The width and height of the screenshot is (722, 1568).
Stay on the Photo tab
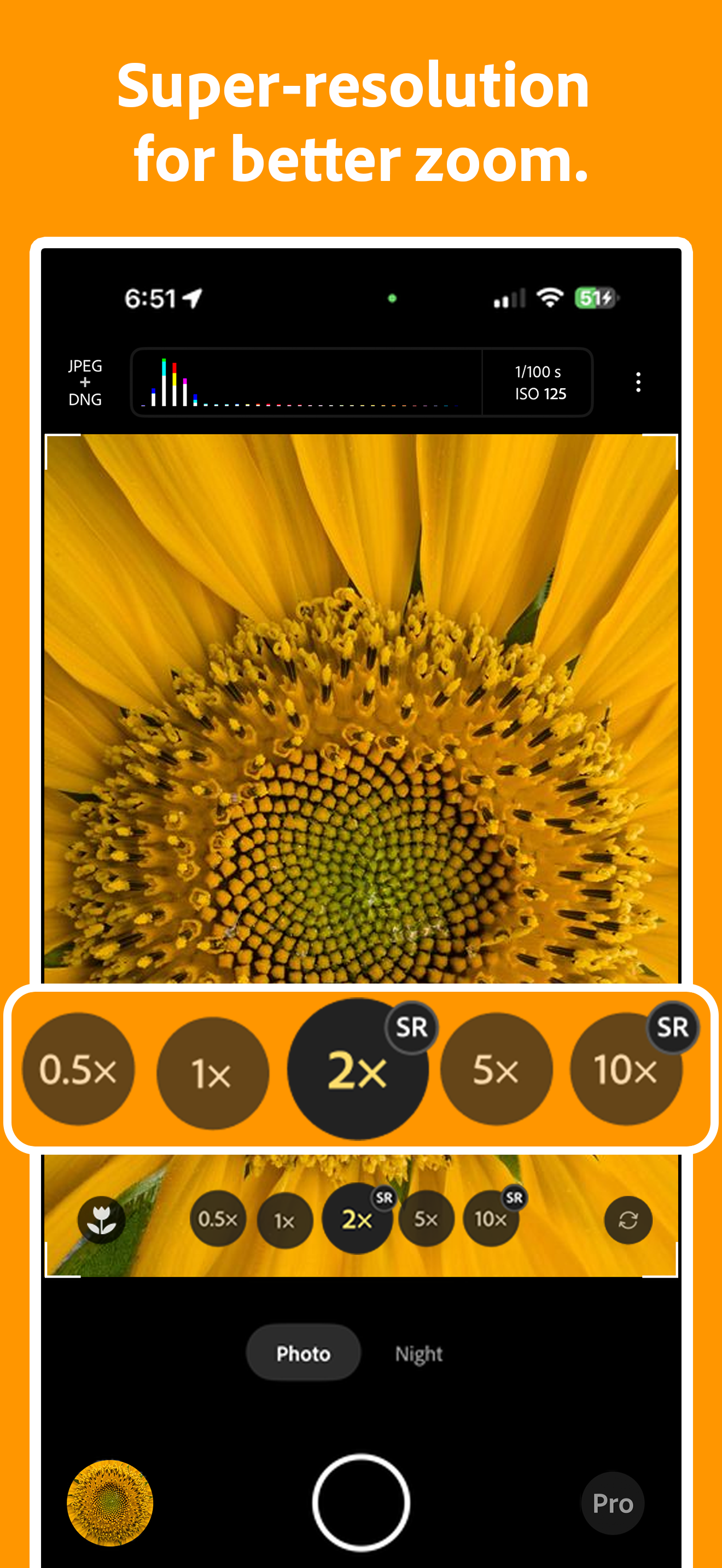(x=303, y=1353)
